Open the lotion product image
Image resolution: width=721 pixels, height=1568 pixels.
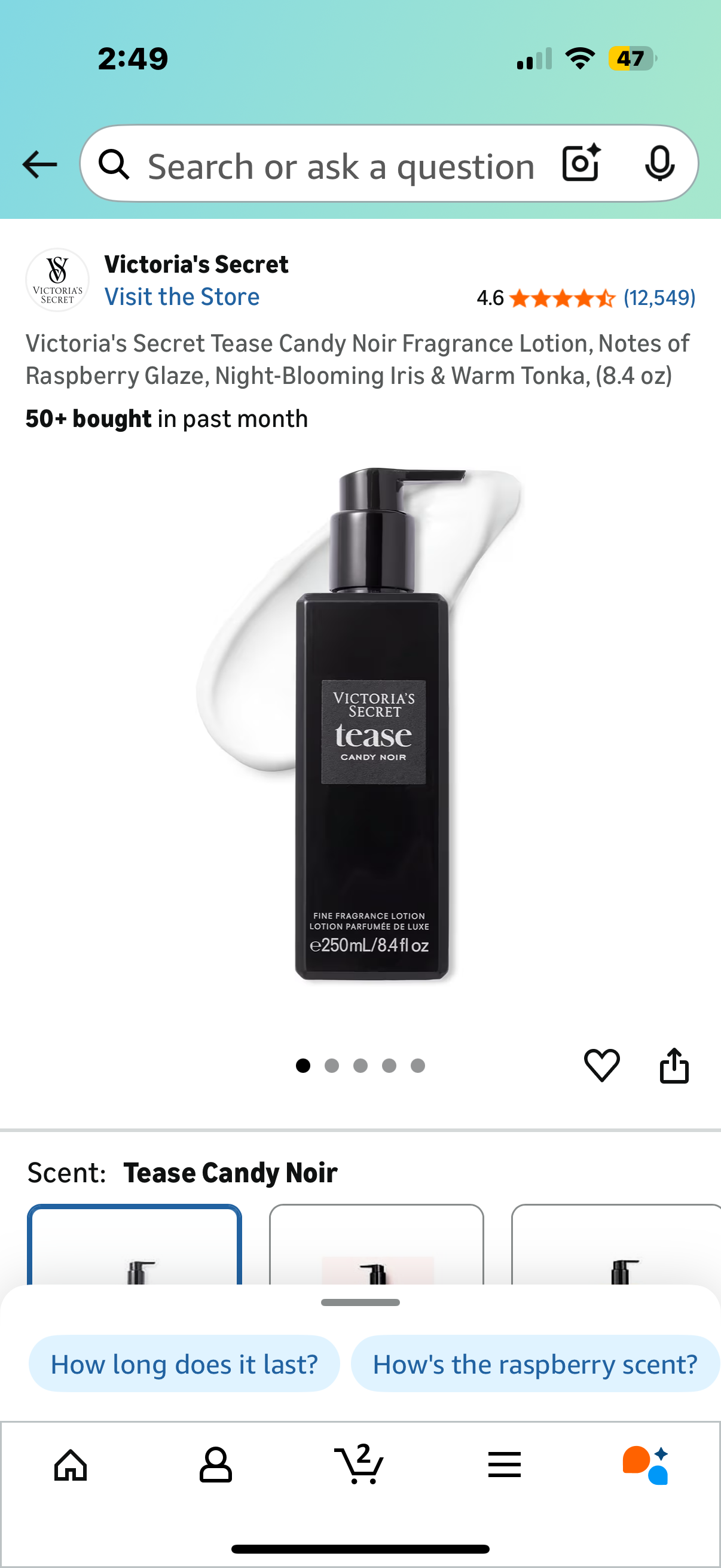point(371,724)
